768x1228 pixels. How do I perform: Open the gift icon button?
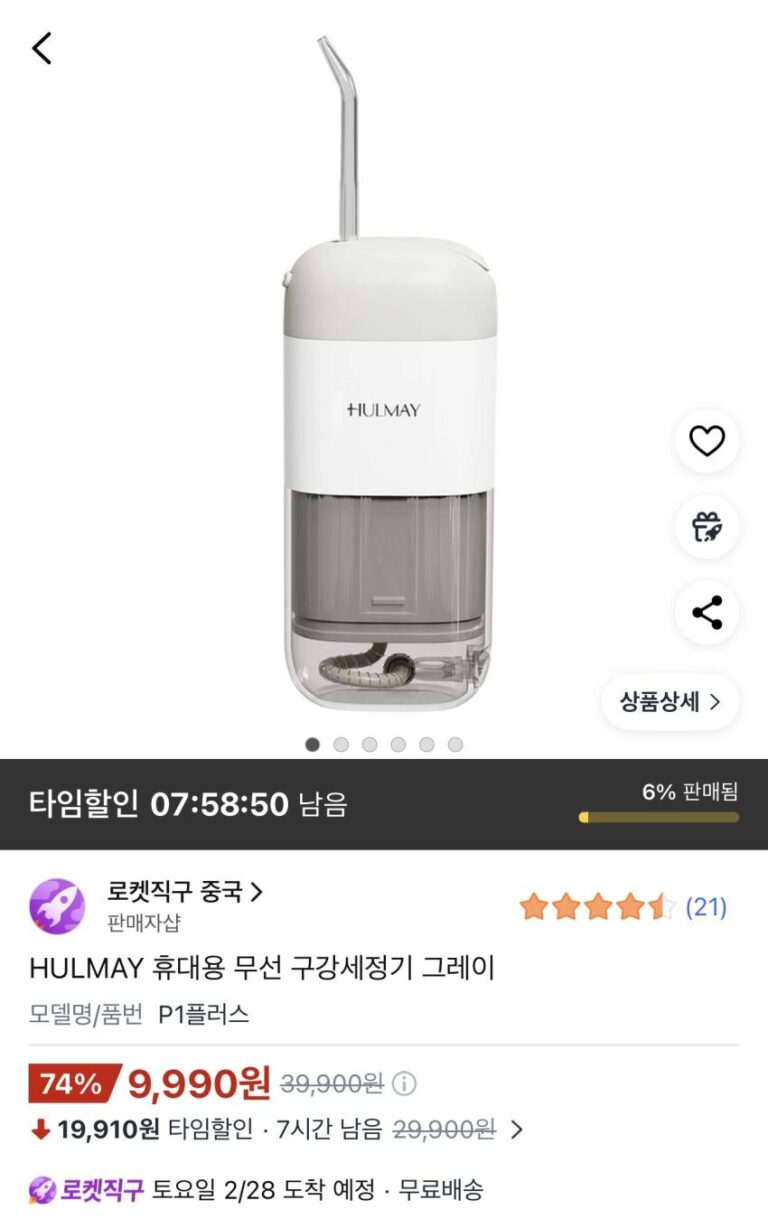[707, 526]
